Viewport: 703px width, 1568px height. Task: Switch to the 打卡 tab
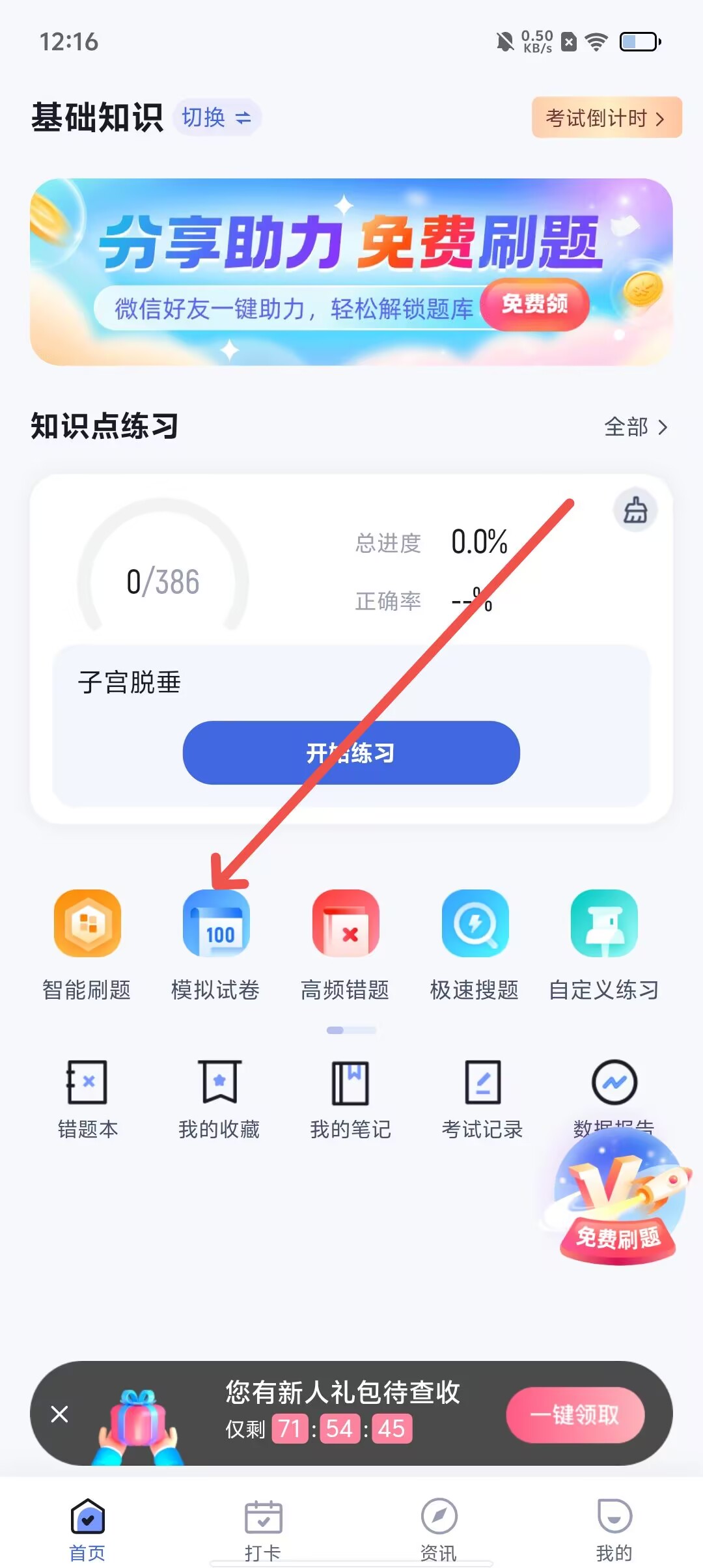[263, 1528]
